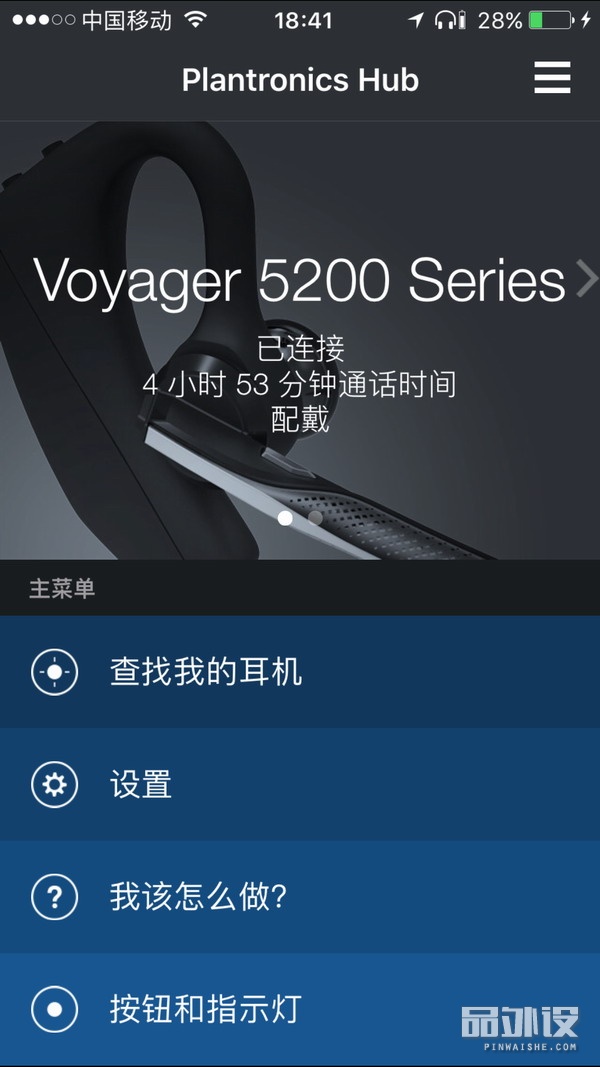Open 查找我的耳机 option

click(300, 672)
